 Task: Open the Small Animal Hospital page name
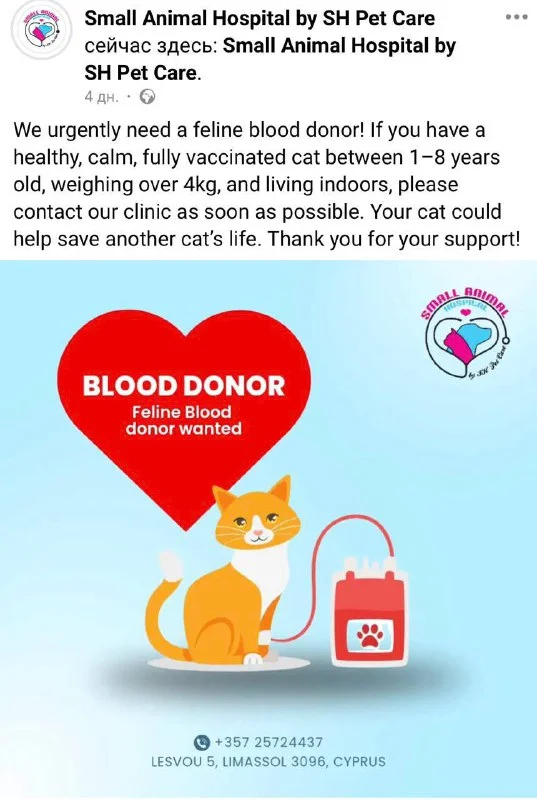(x=260, y=19)
